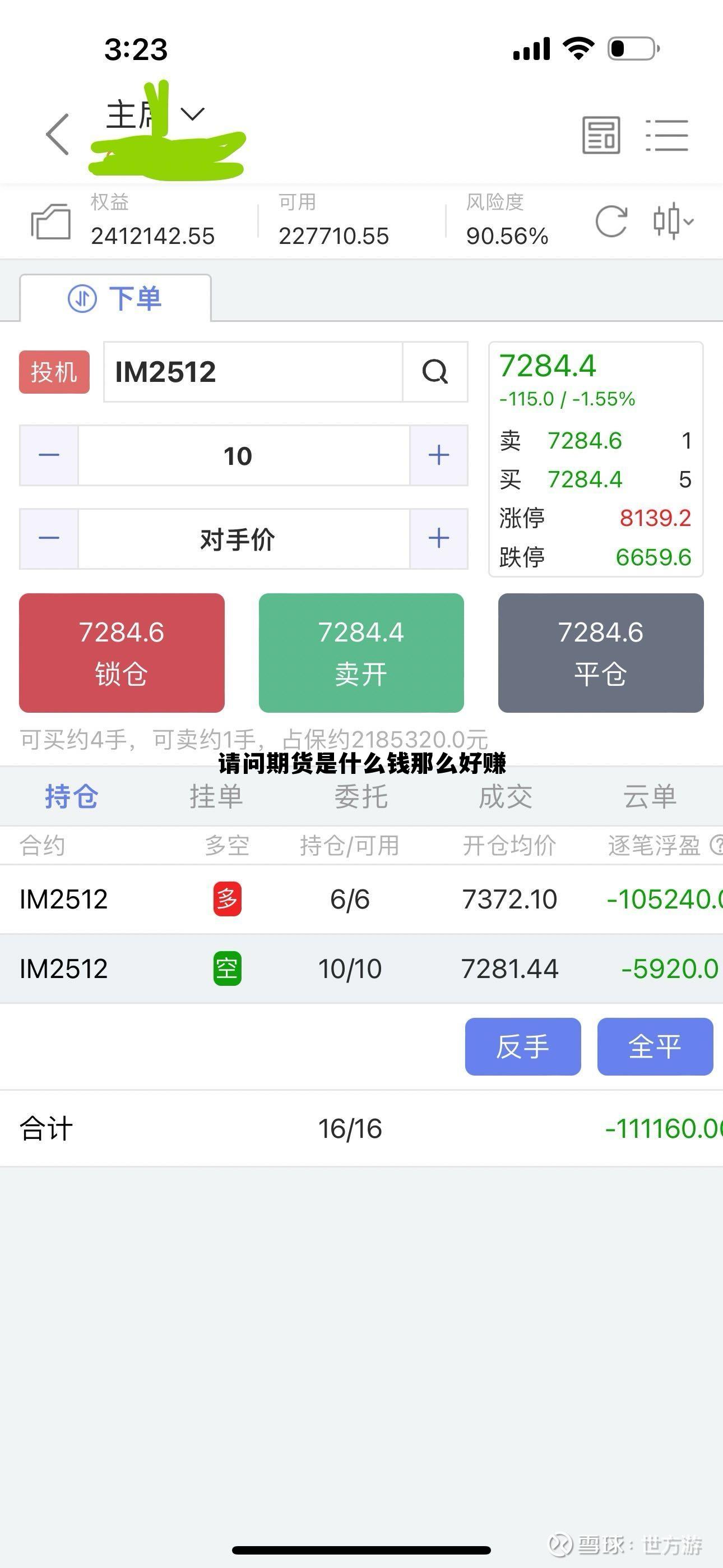Tap the back arrow to return
The image size is (723, 1568).
point(58,135)
